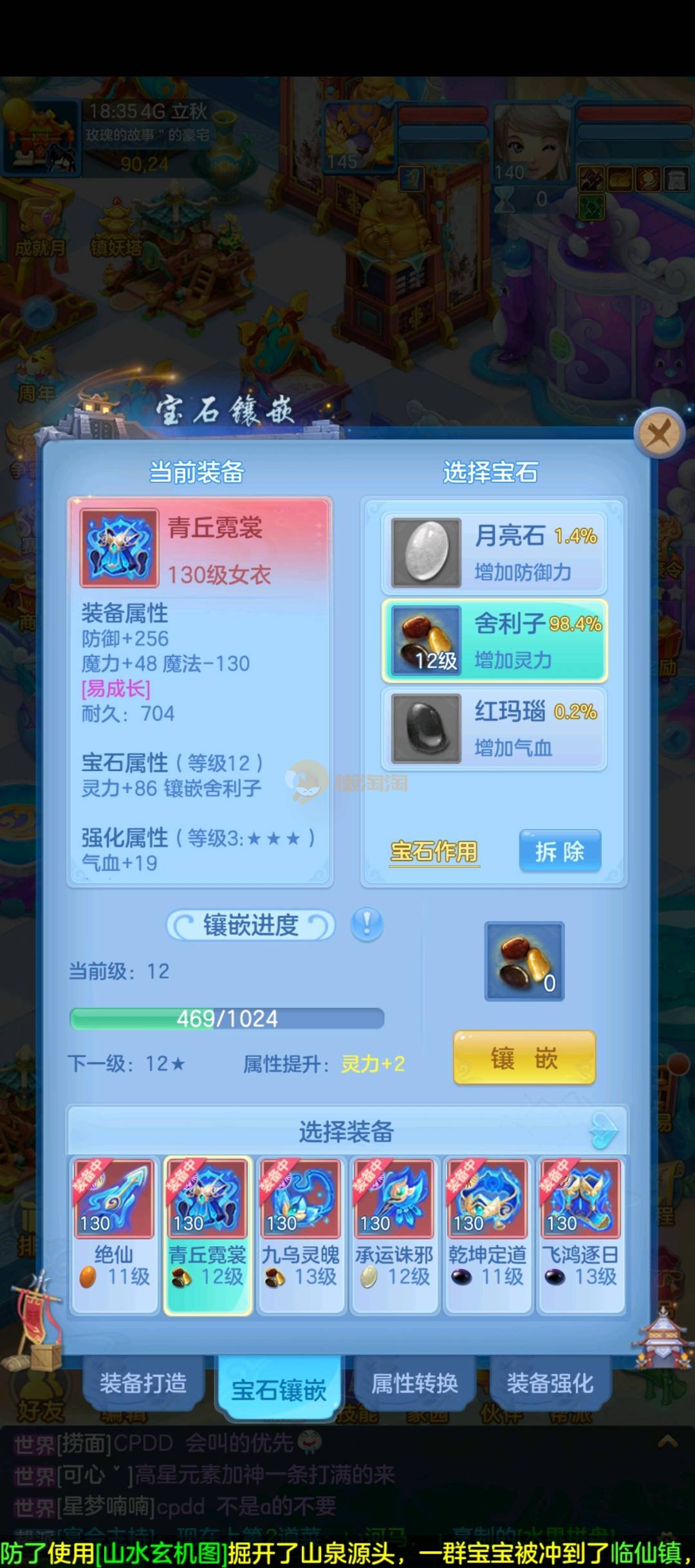Tap the yellow 镶嵌 button
695x1568 pixels.
524,1058
